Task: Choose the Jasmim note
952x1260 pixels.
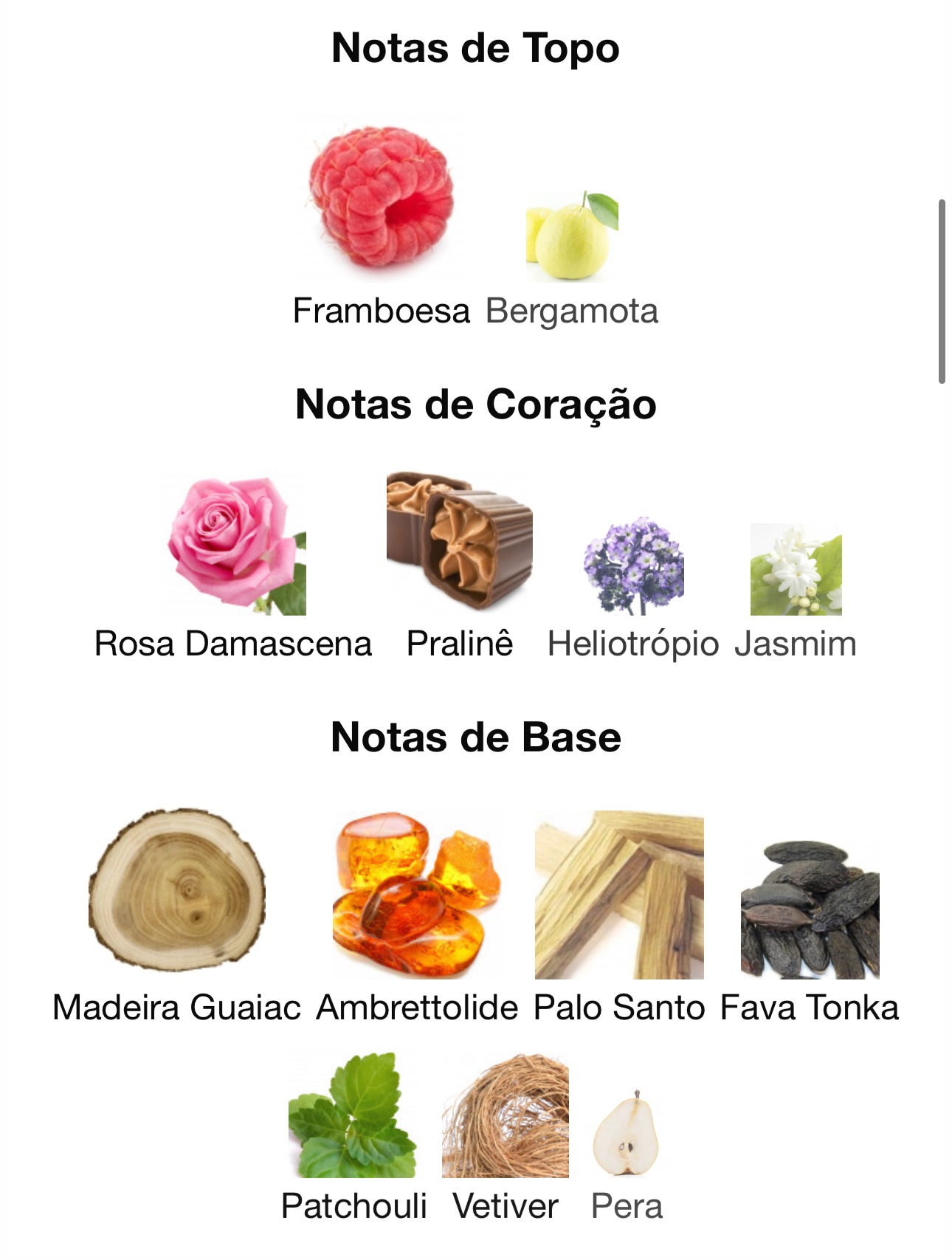Action: [796, 570]
